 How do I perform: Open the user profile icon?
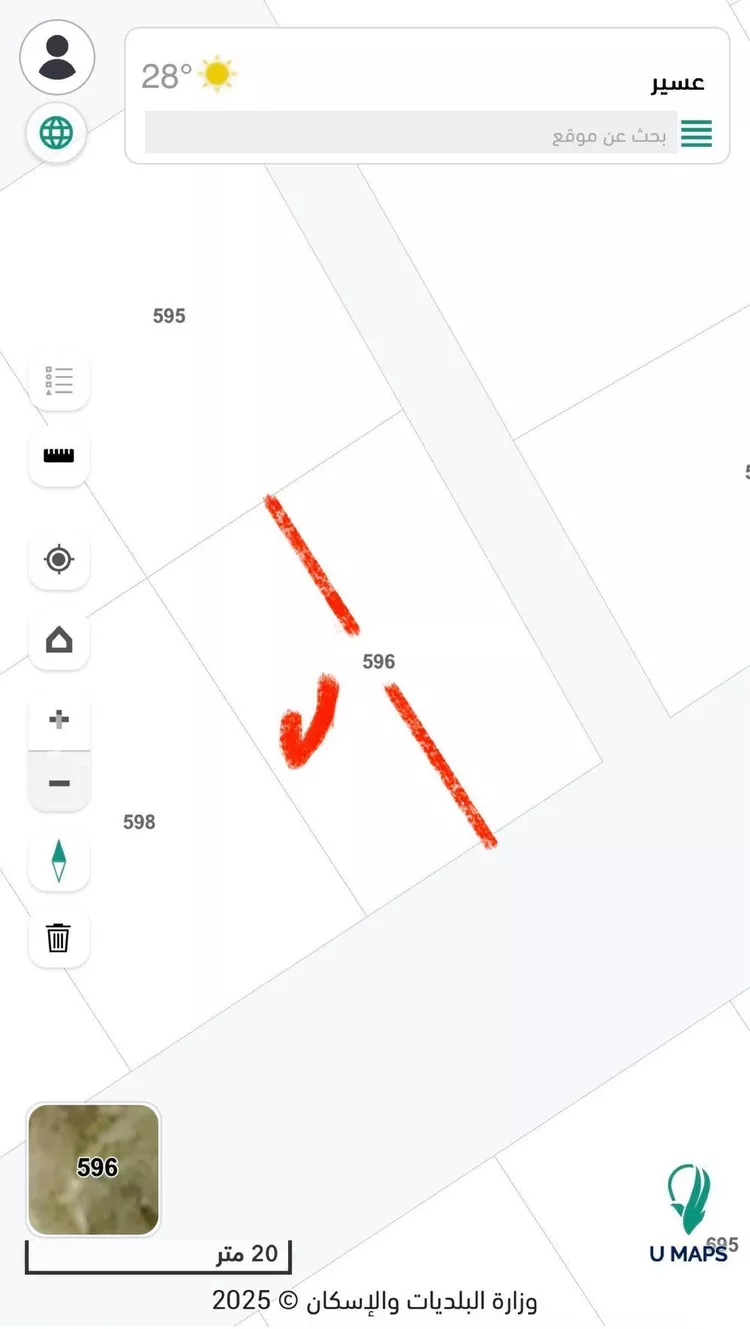tap(57, 57)
